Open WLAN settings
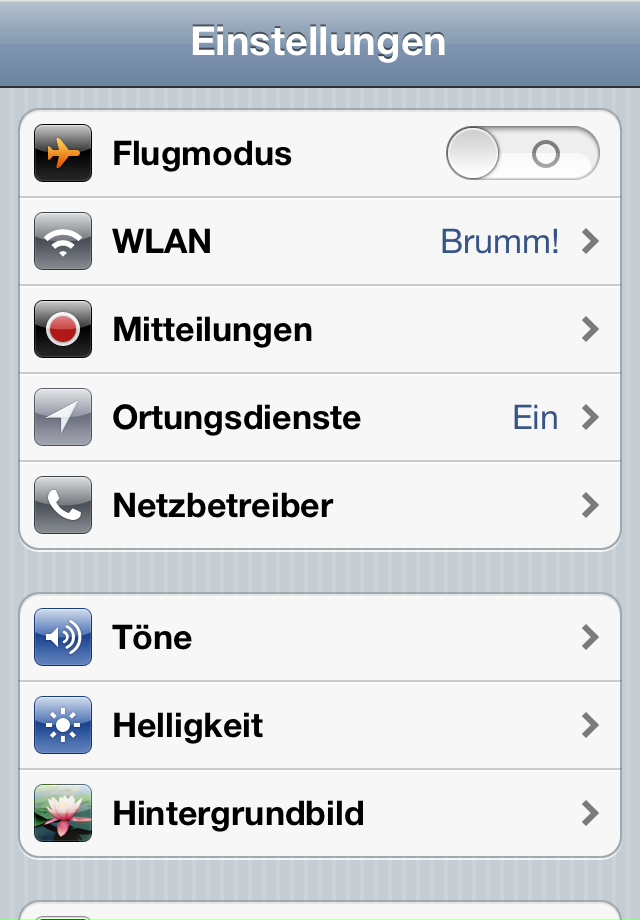 320,242
